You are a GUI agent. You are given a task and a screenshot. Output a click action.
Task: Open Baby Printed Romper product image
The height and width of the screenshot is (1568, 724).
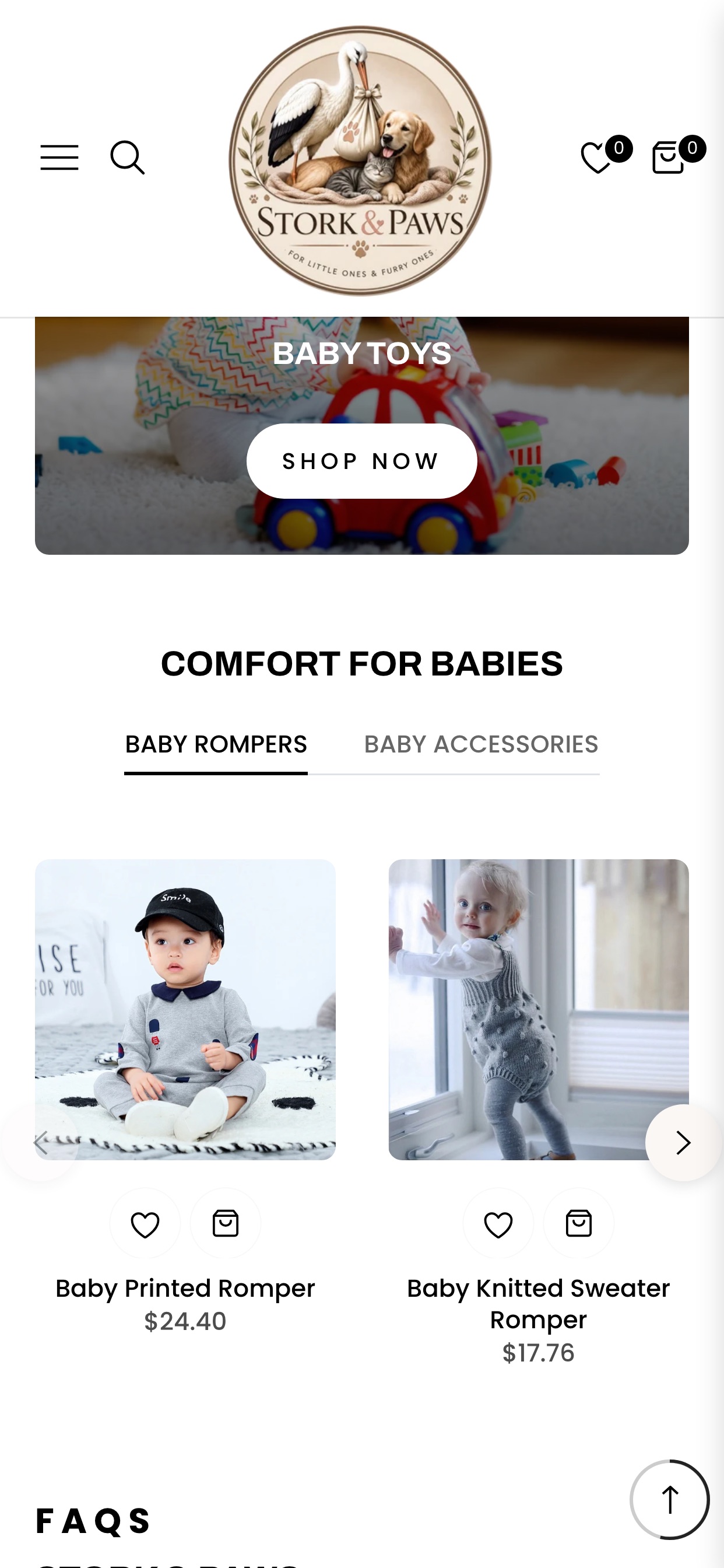[x=185, y=1009]
